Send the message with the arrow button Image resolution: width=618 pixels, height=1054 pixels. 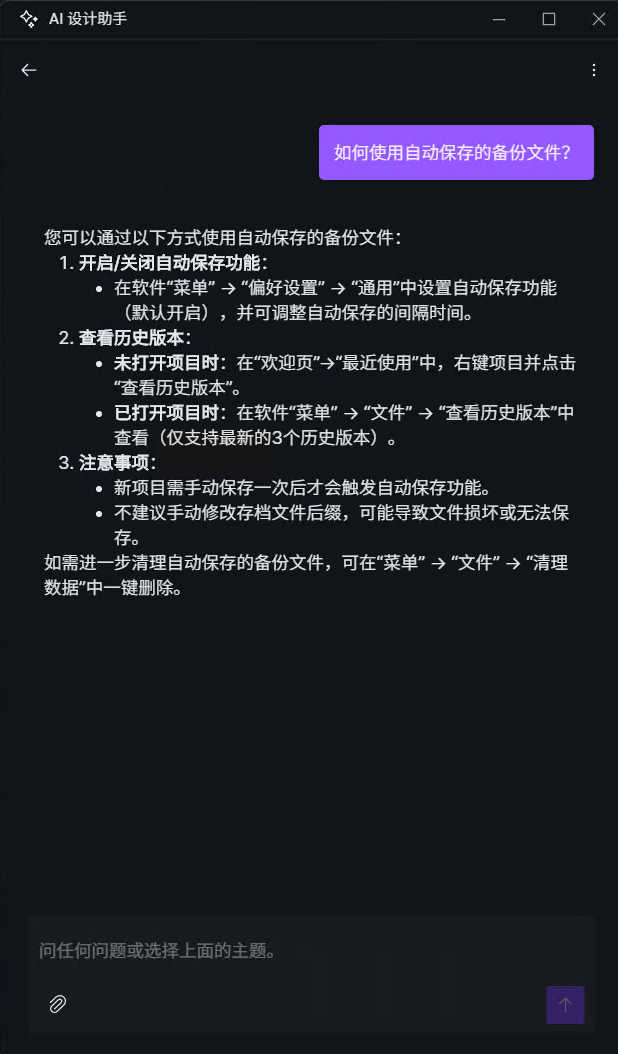pyautogui.click(x=565, y=1004)
